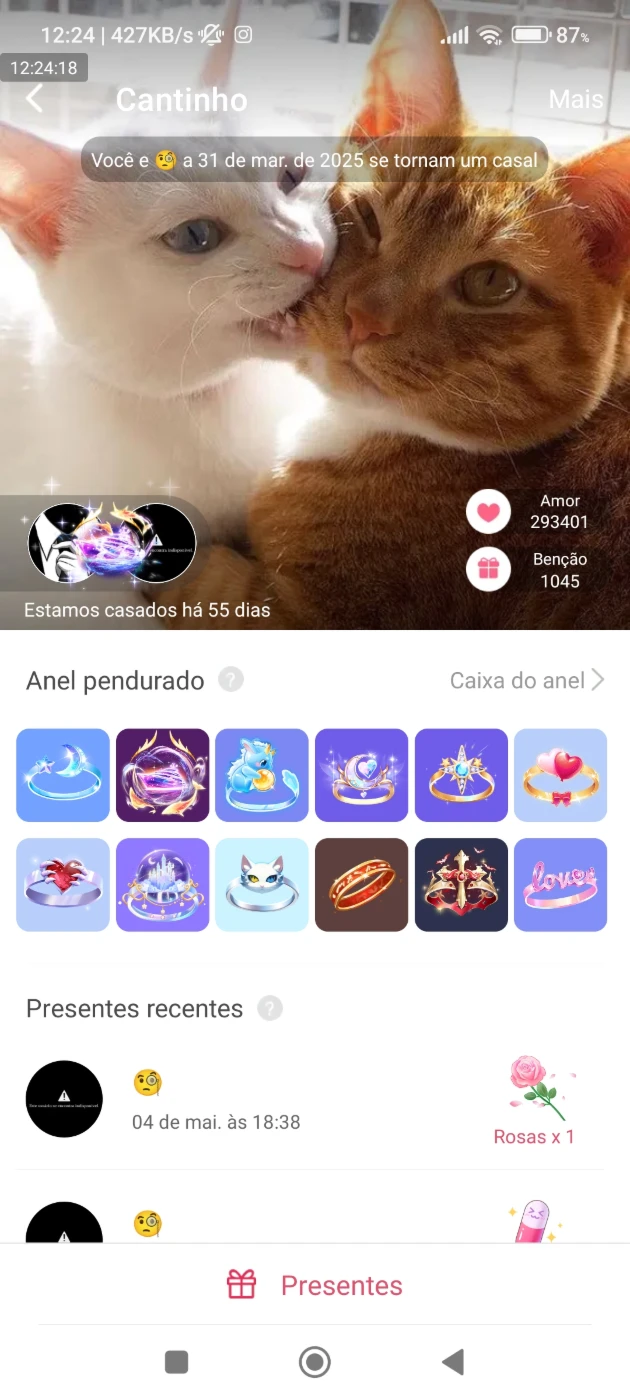Select the red heart gold ring
Screen dimensions: 630x1400
[x=560, y=775]
